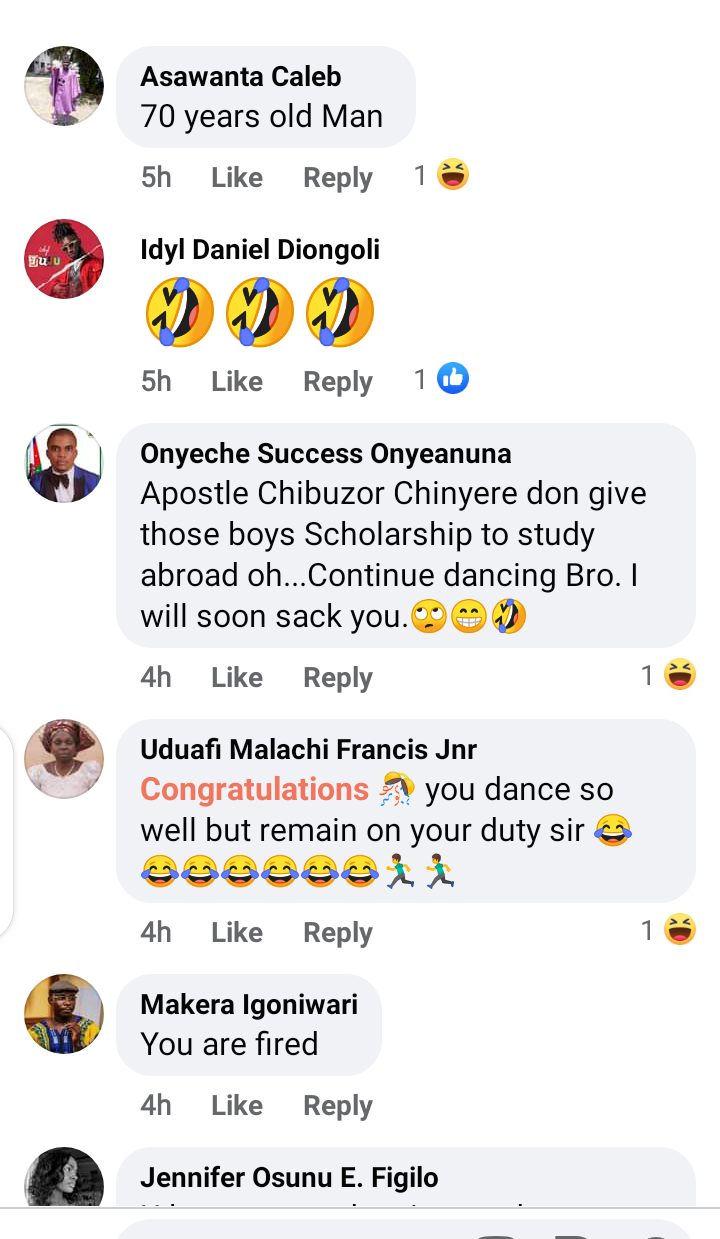Like Onyeche Success Onyeanuna's comment

pyautogui.click(x=236, y=677)
